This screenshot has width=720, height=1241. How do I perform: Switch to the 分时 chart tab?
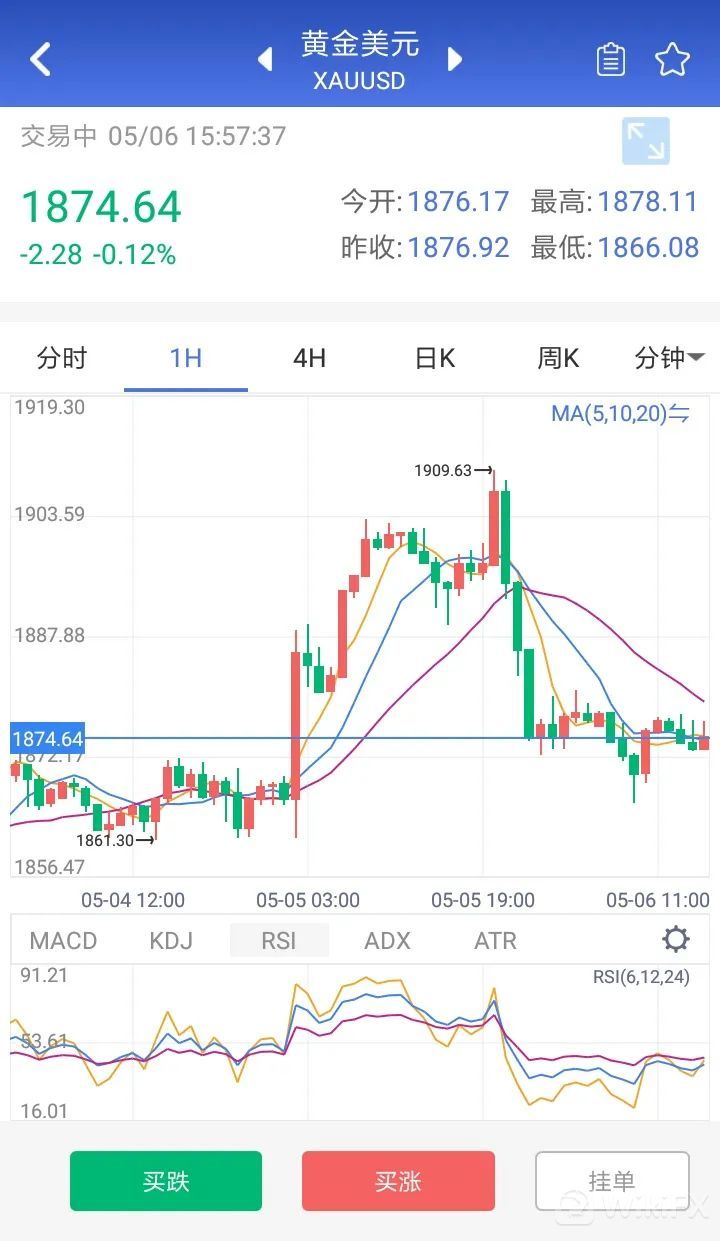[62, 358]
